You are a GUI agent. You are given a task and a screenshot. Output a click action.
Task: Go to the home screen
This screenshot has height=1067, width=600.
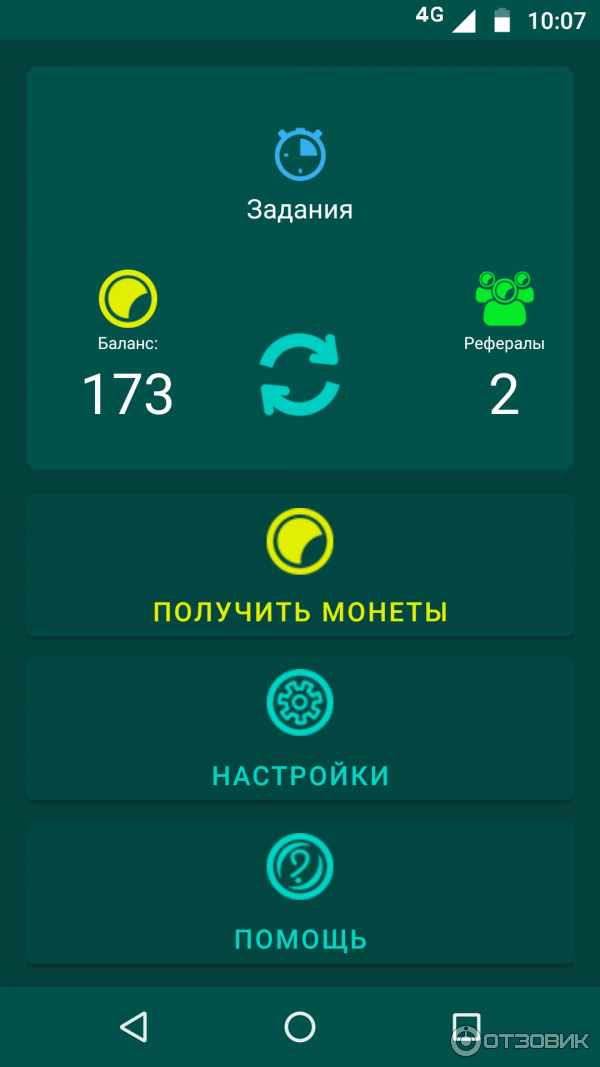click(300, 1026)
